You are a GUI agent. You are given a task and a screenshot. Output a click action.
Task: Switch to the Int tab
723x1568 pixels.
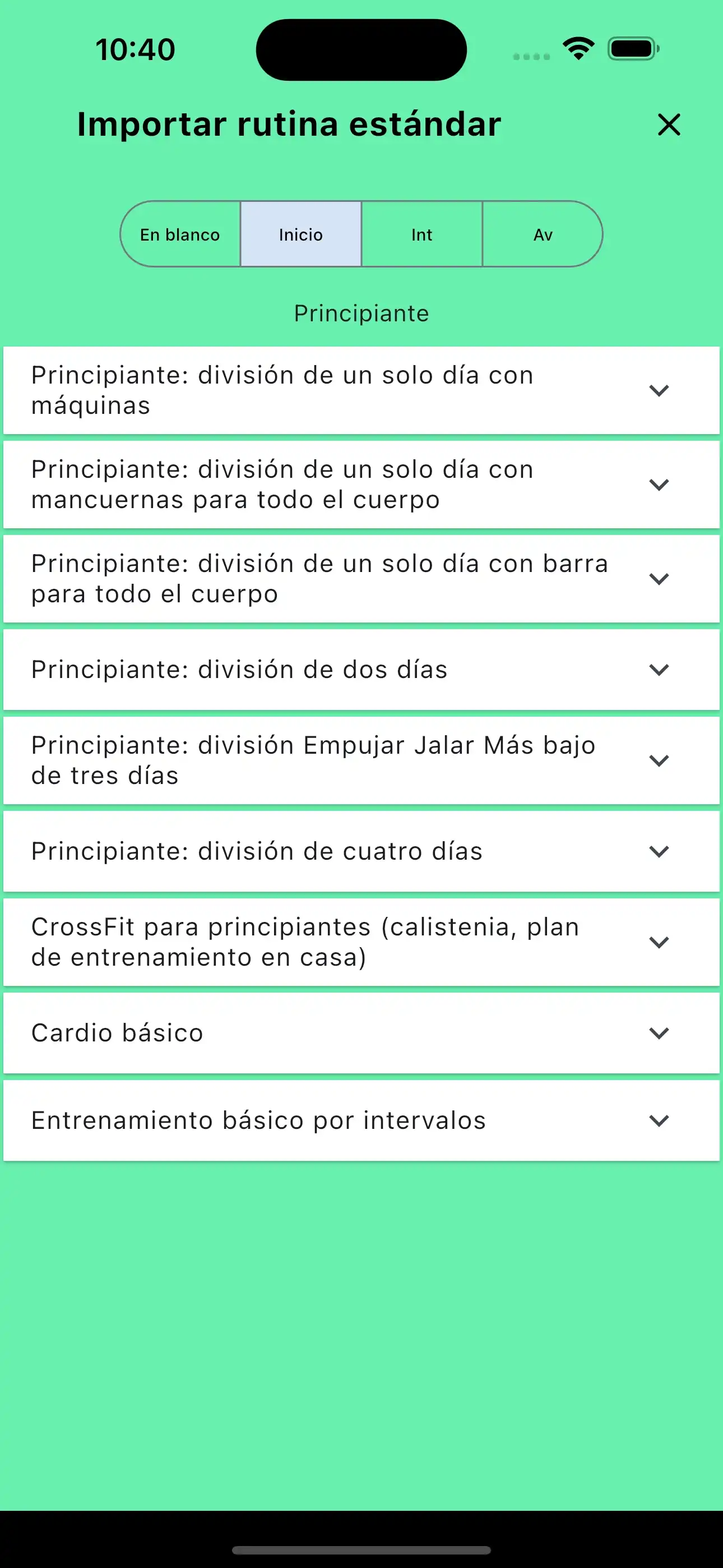[421, 234]
